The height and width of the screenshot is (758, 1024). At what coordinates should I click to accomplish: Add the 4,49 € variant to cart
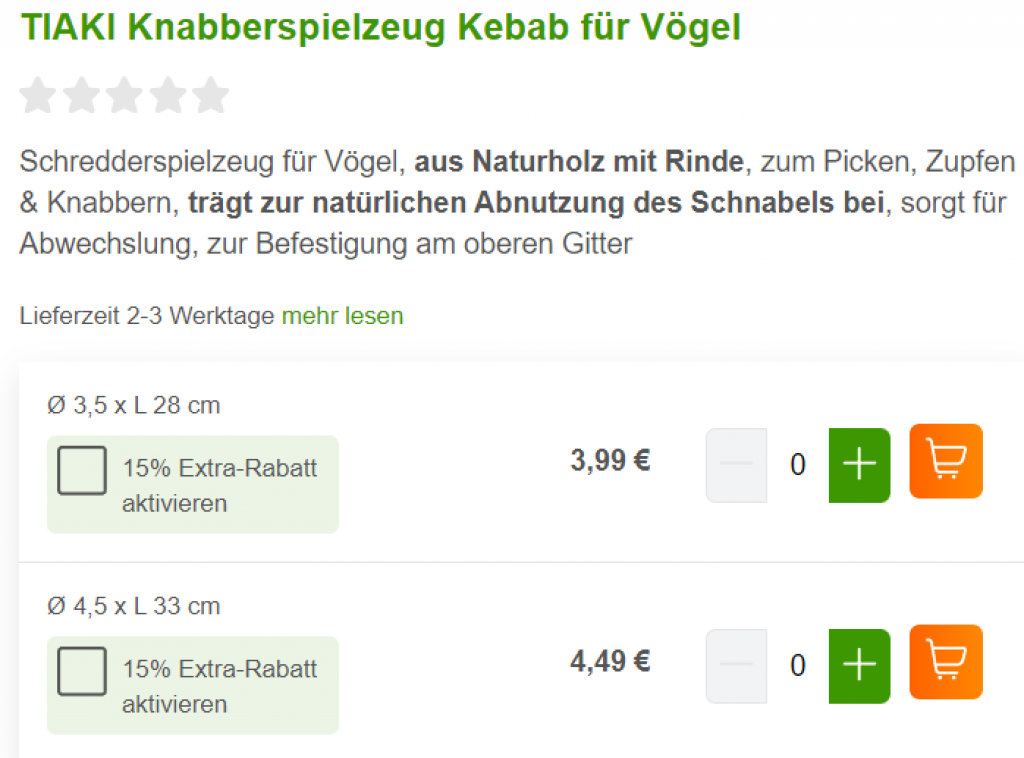(x=945, y=662)
